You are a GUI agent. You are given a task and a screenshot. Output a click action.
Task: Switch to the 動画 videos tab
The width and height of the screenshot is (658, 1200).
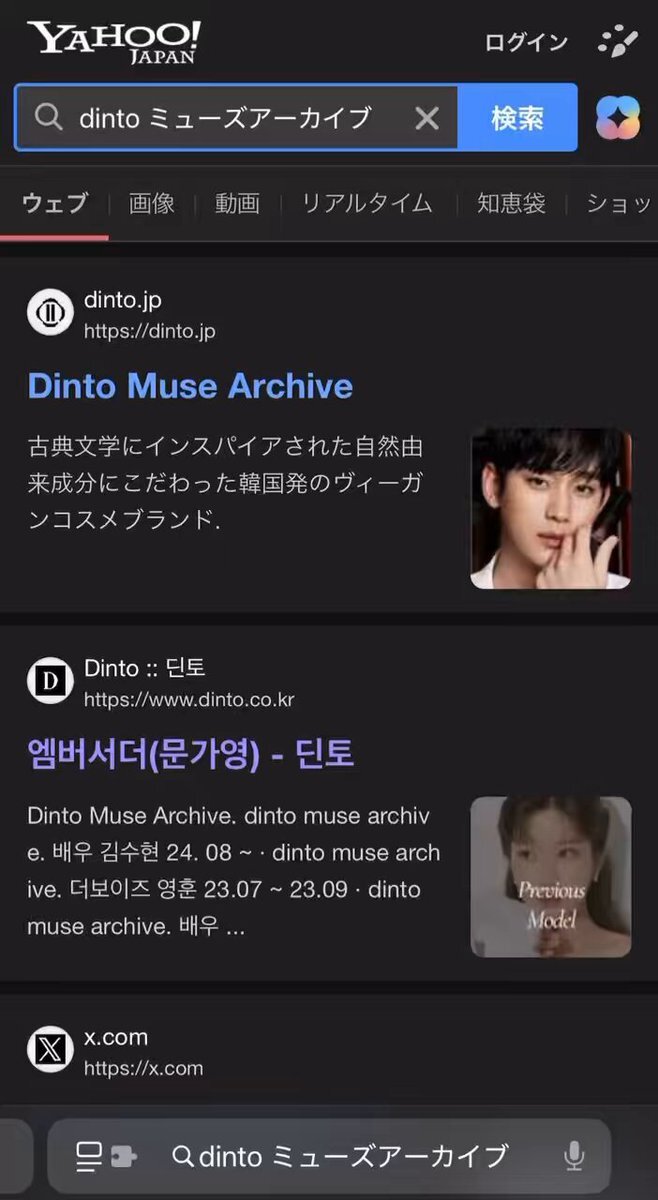pyautogui.click(x=237, y=203)
